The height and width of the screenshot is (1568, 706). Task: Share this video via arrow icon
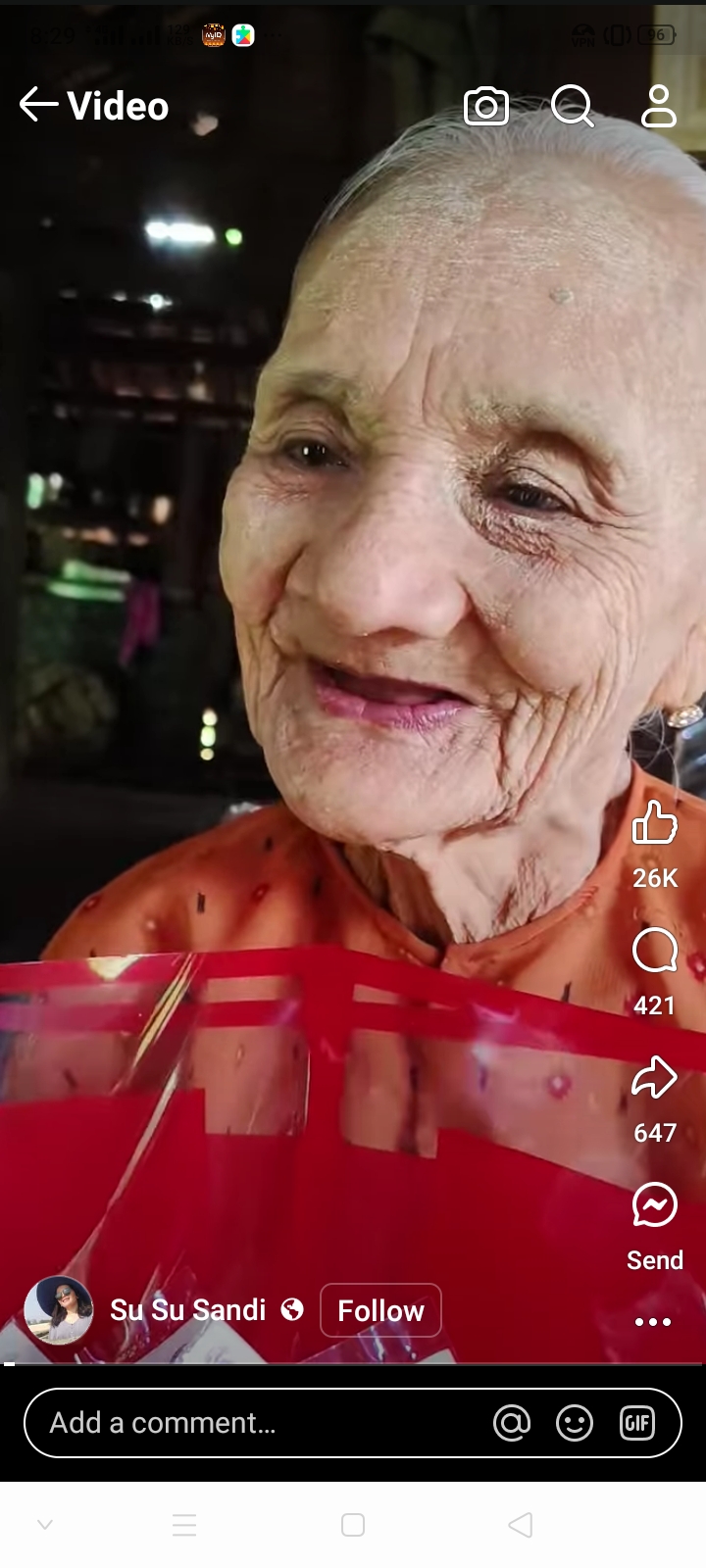tap(654, 1078)
